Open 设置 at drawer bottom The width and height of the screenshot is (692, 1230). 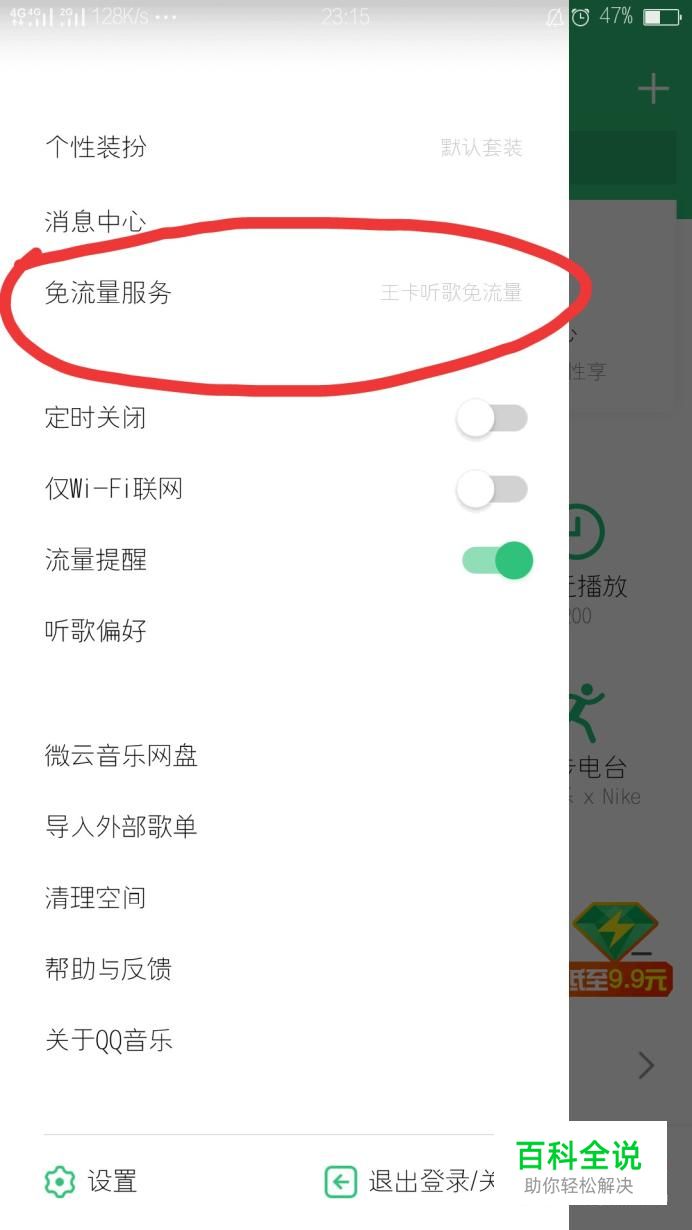point(92,1182)
